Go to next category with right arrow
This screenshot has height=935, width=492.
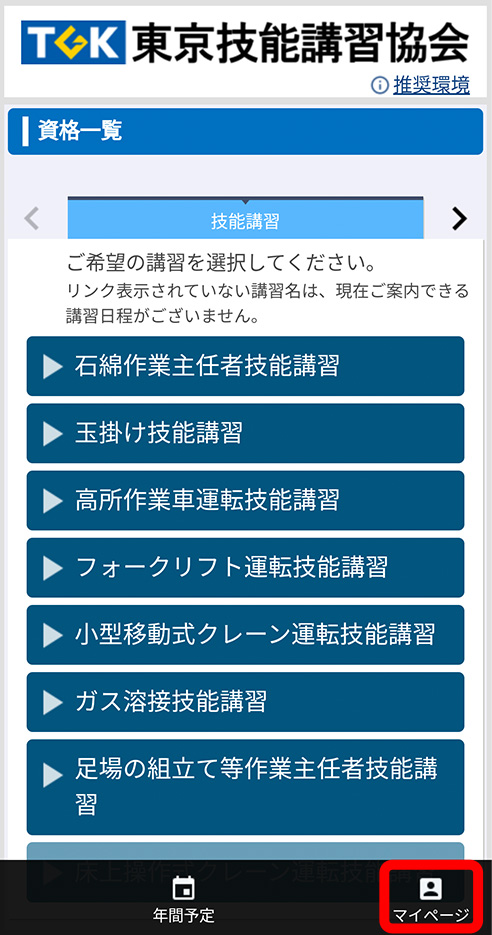[x=459, y=219]
